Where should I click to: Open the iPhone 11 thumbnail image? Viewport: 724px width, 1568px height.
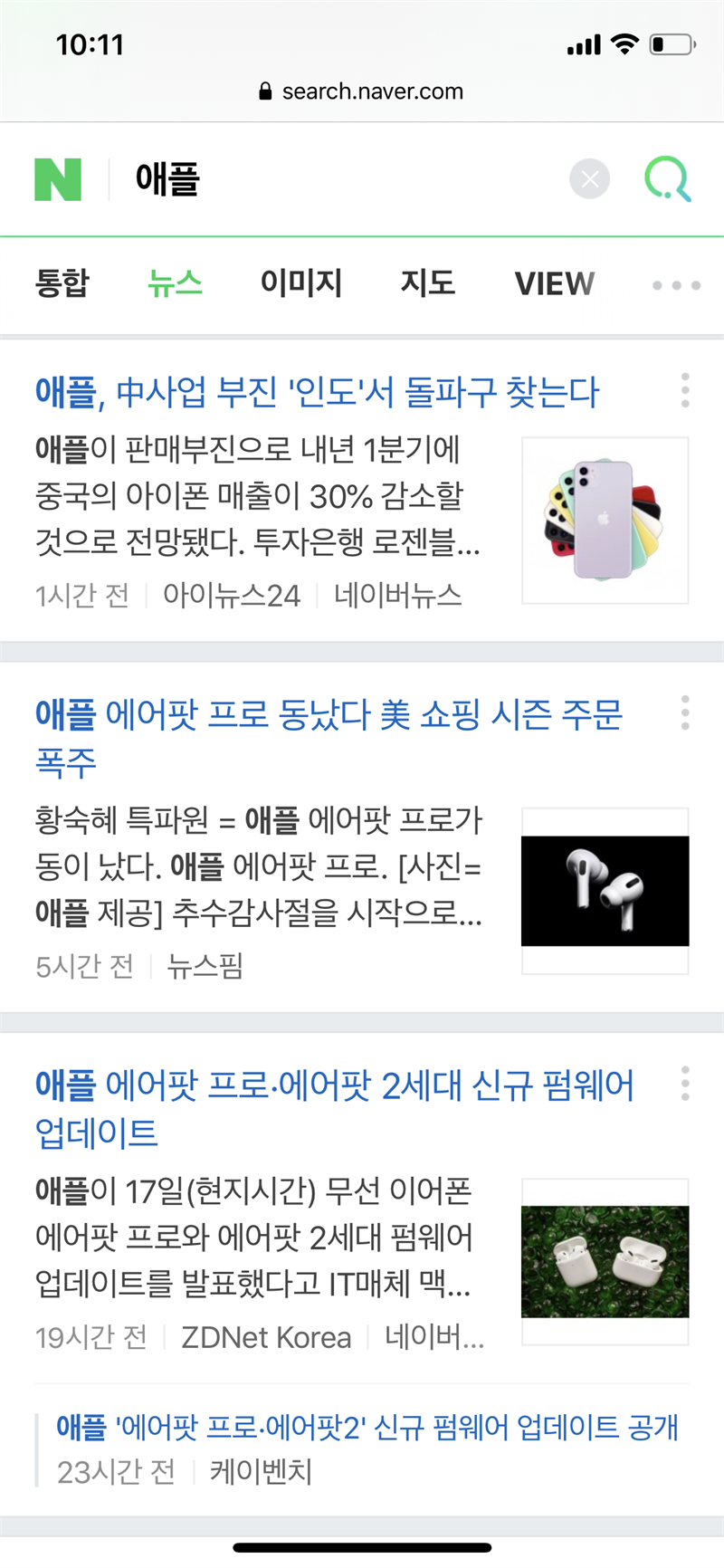(605, 521)
